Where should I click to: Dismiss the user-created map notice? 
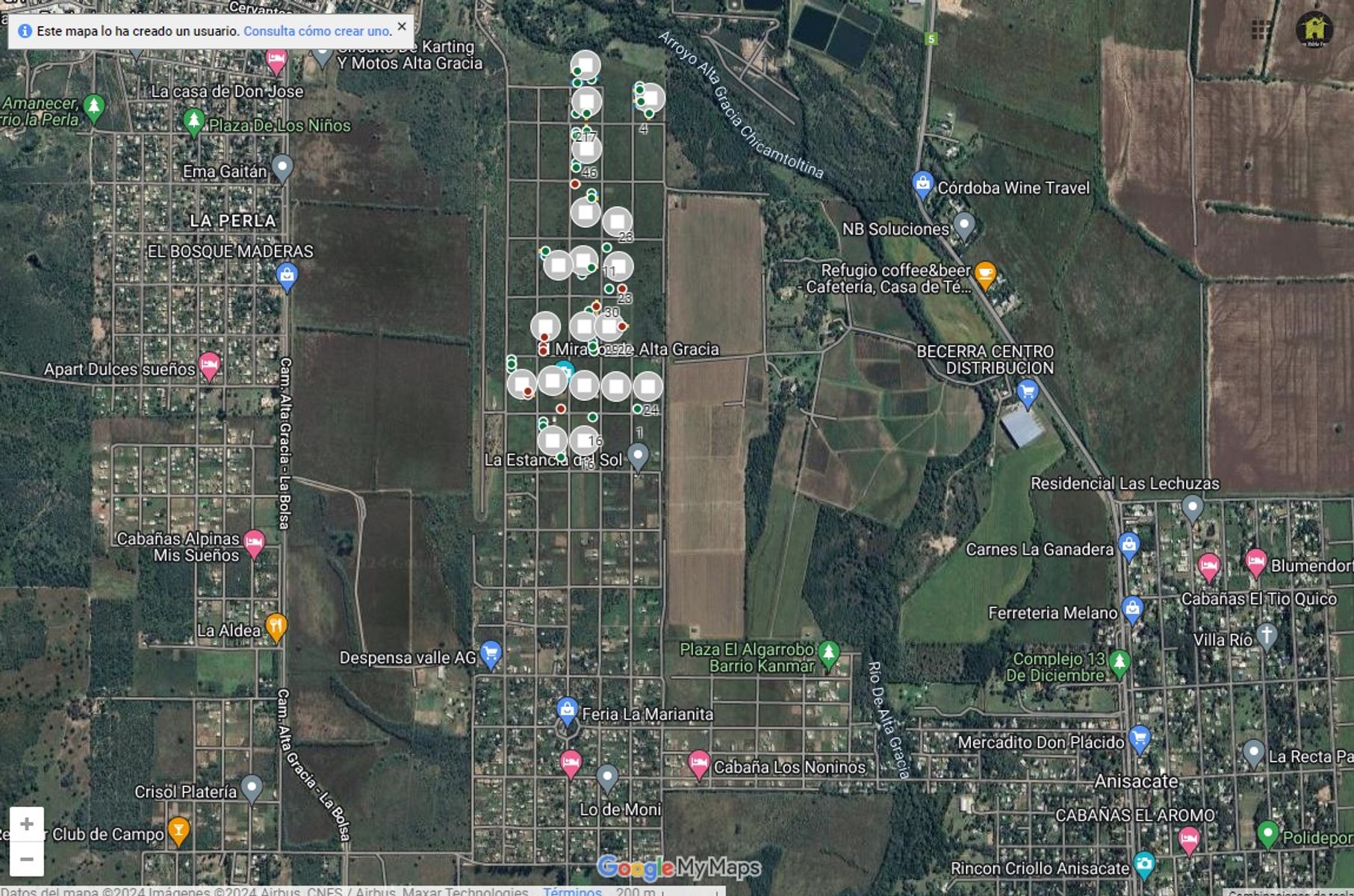402,27
